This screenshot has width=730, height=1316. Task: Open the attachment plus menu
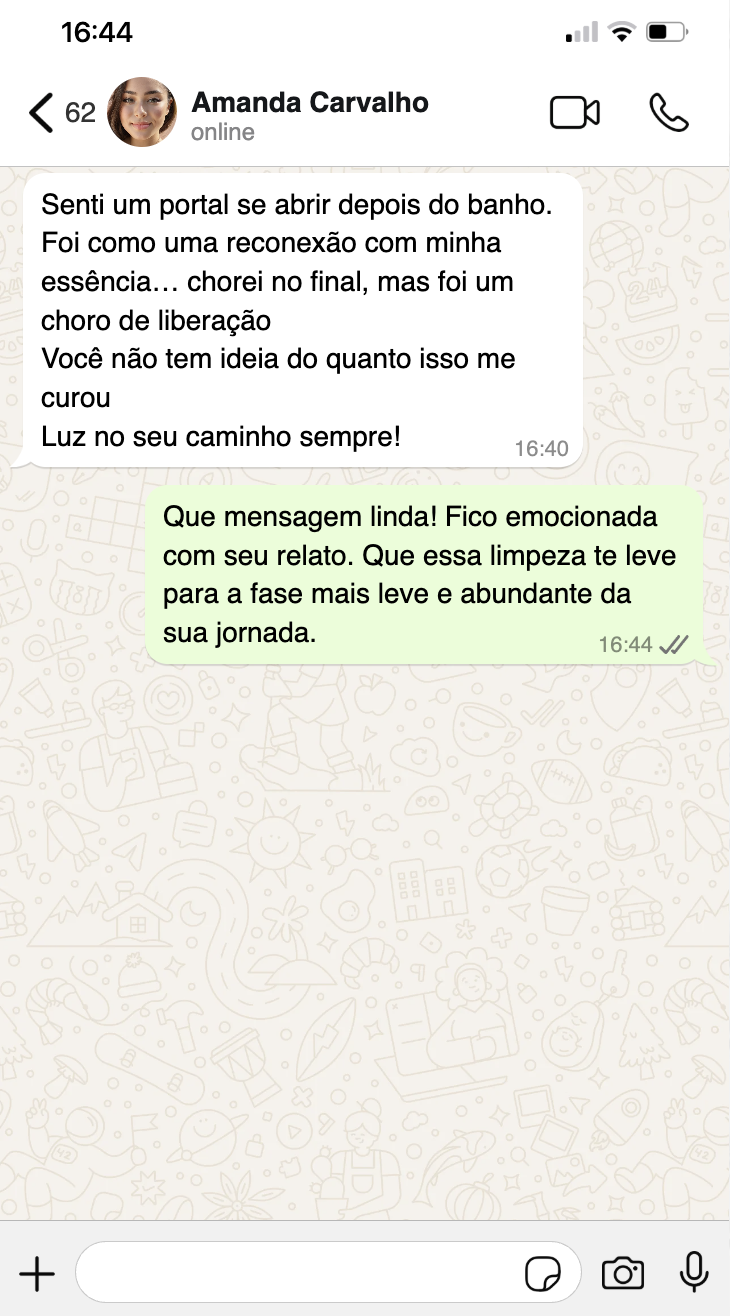pos(37,1274)
